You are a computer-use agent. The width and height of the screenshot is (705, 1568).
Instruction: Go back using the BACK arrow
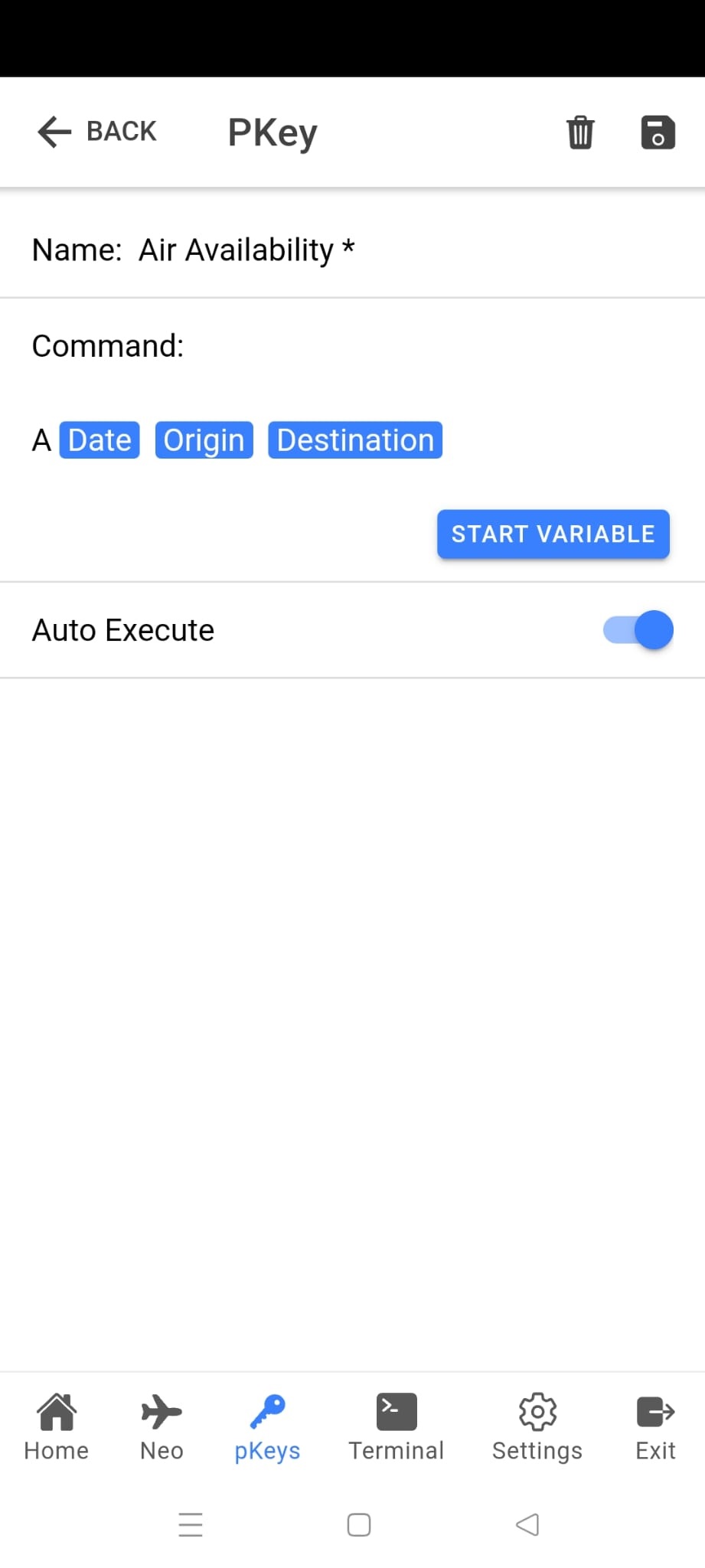pos(96,132)
